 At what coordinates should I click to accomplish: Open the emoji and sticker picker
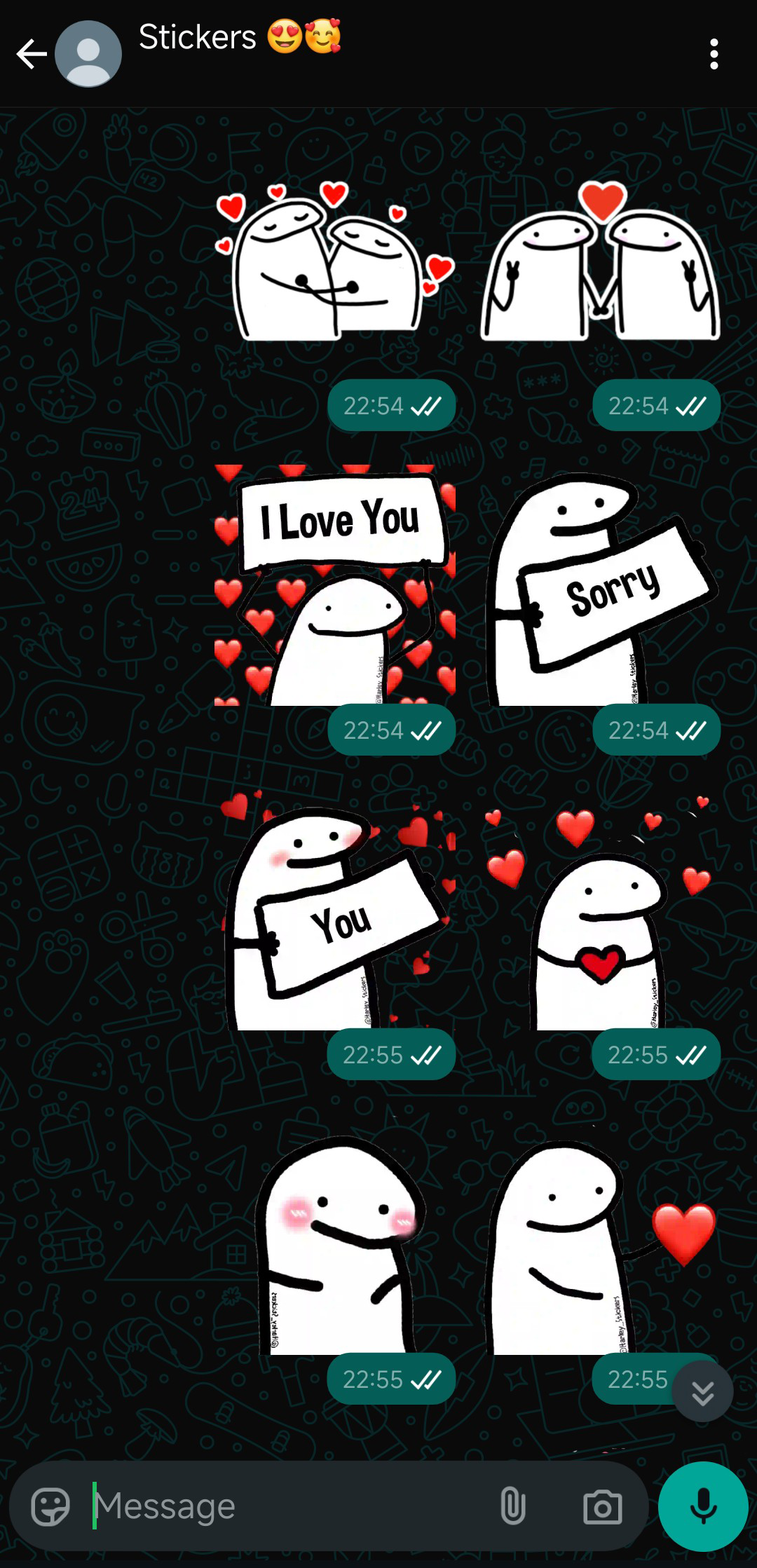(x=50, y=1506)
